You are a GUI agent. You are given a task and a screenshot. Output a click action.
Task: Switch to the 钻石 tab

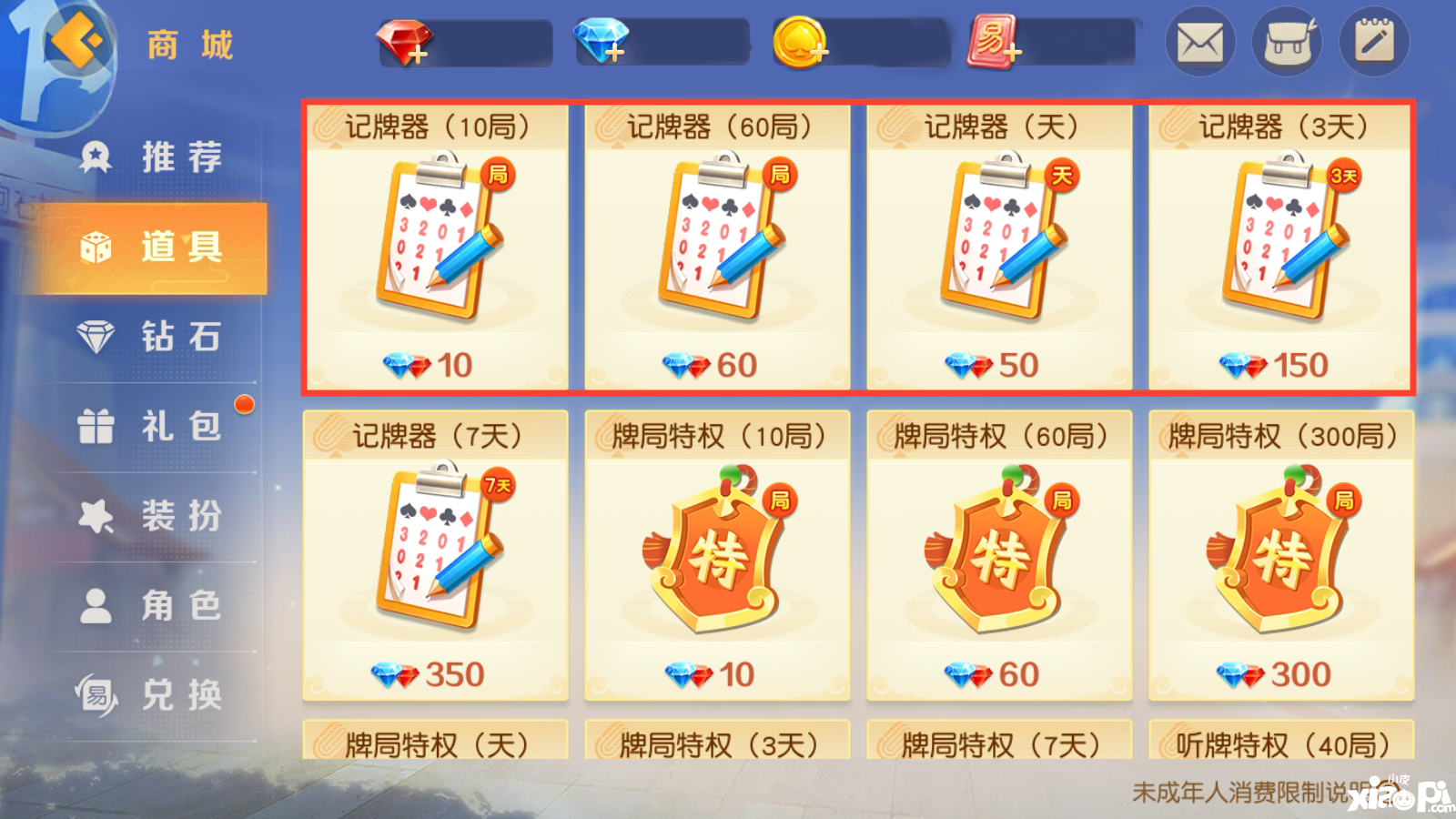(150, 337)
